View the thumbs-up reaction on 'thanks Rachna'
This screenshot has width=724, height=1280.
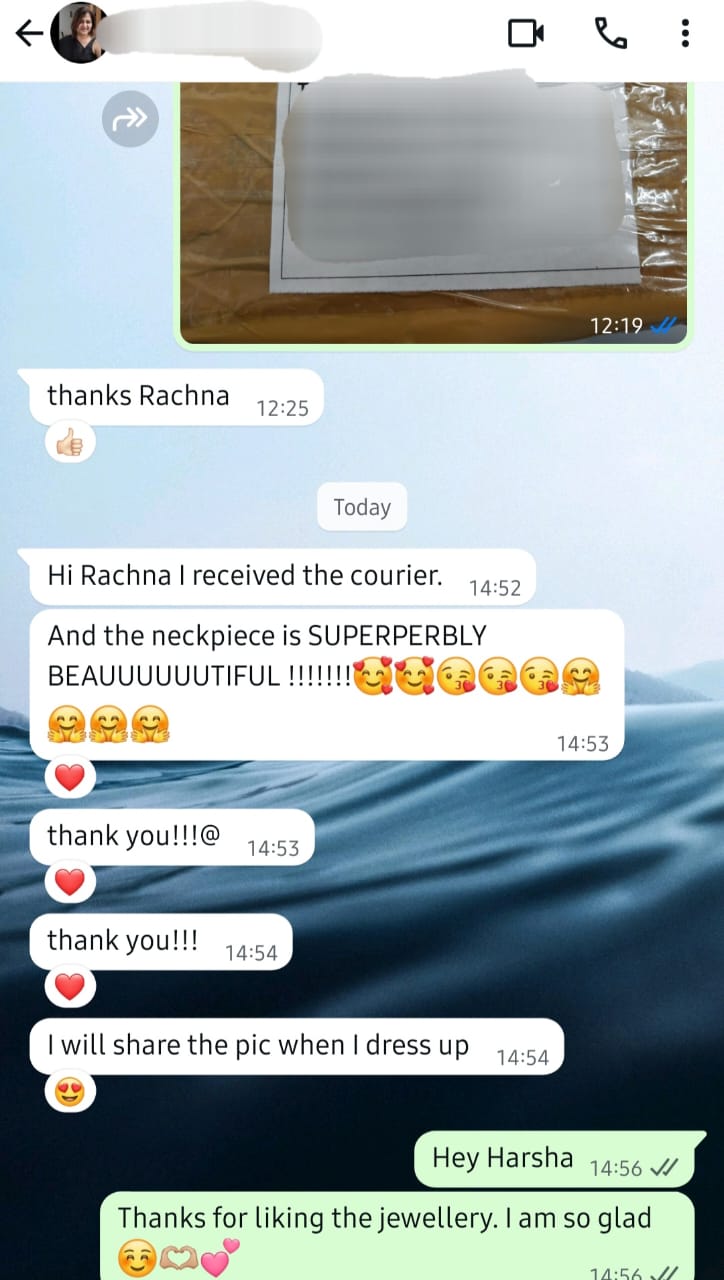tap(70, 442)
